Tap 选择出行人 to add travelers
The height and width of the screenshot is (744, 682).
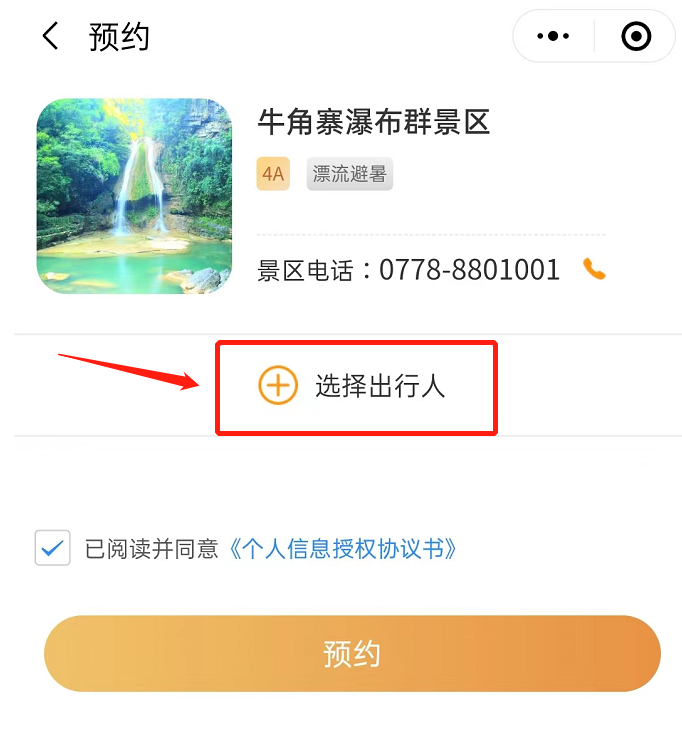coord(355,386)
